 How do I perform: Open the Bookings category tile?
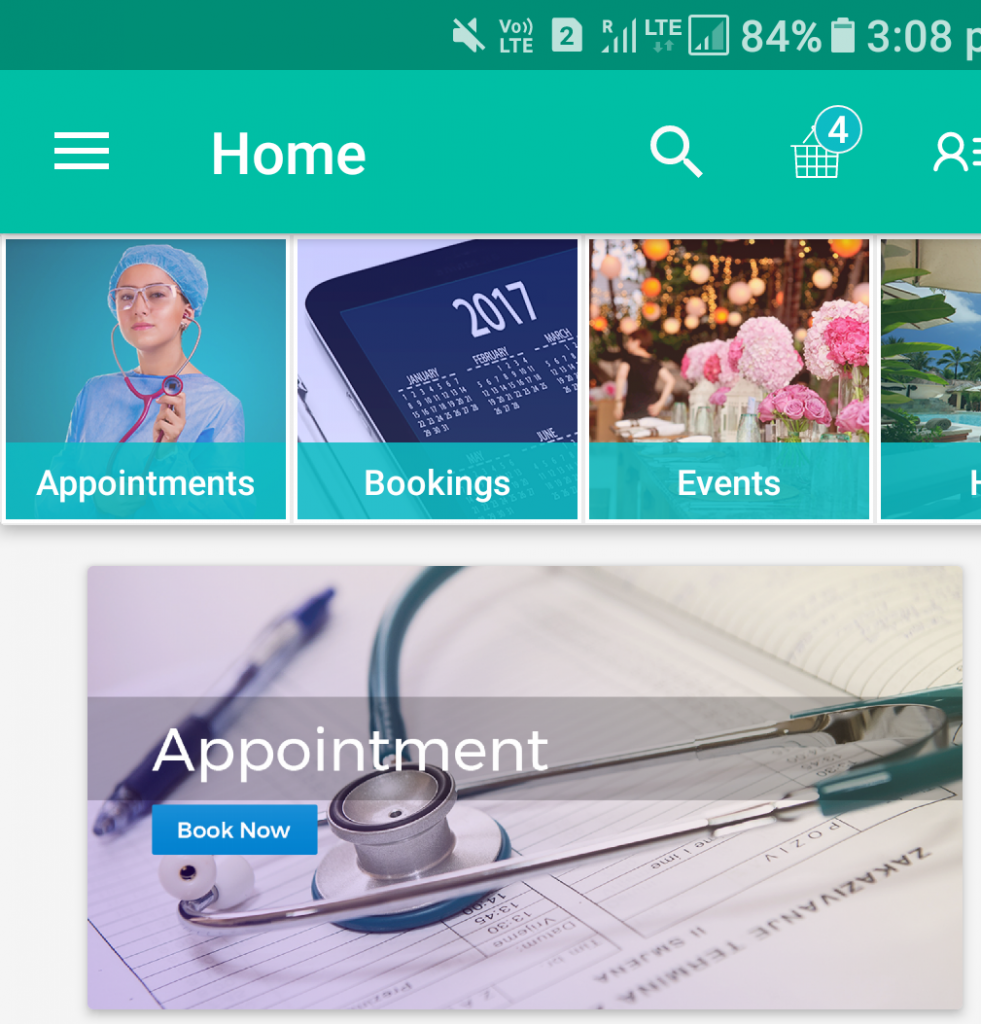pos(438,380)
